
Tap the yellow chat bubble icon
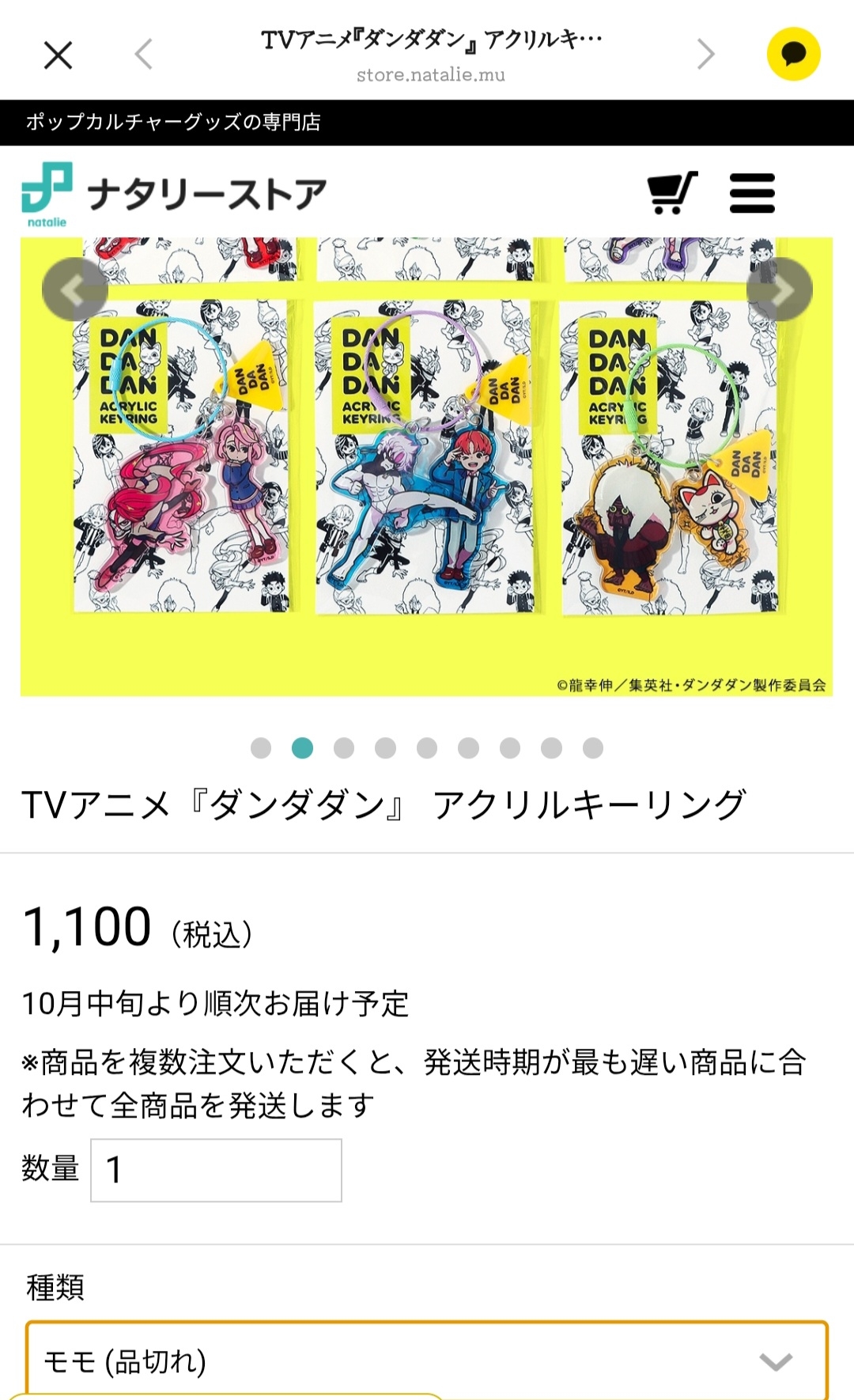(793, 55)
